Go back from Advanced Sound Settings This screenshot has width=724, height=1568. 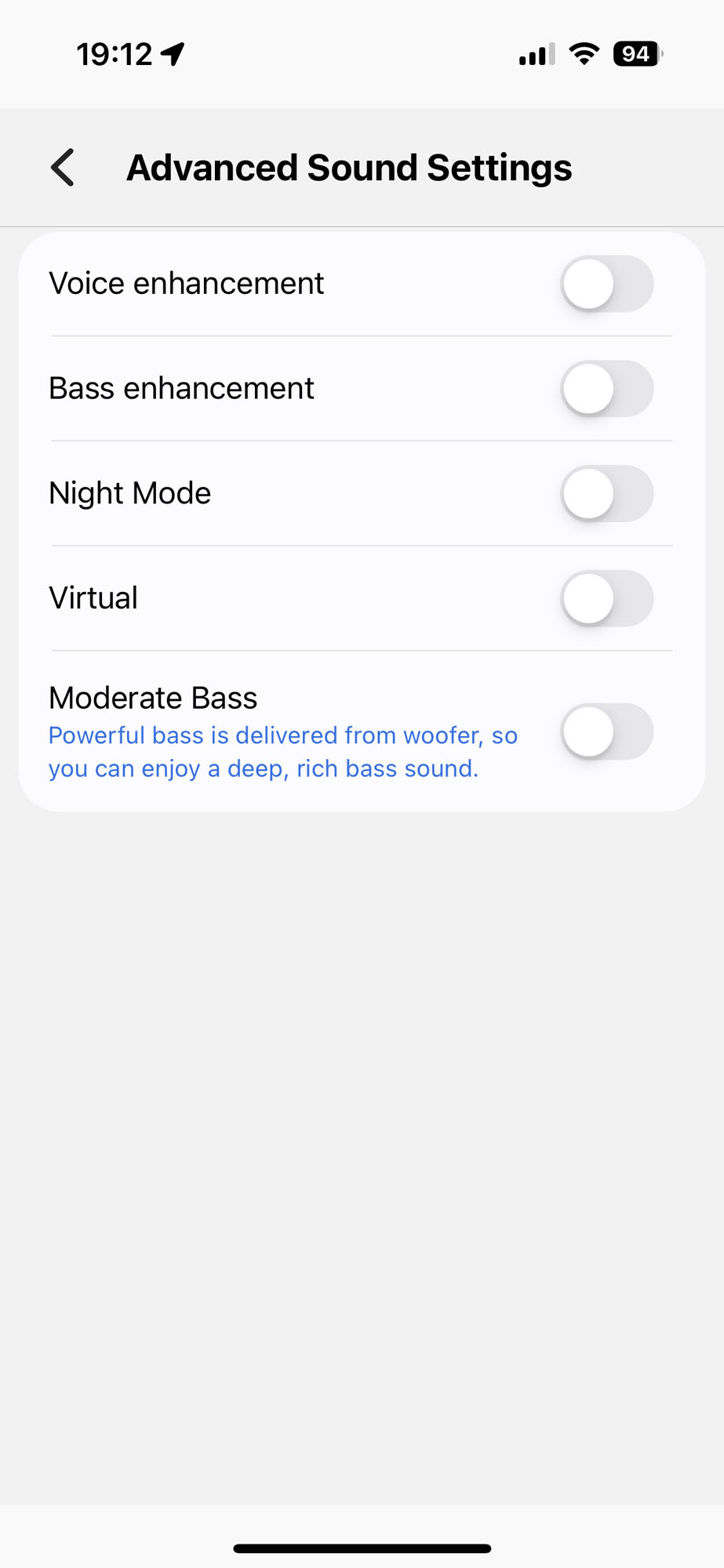[63, 167]
